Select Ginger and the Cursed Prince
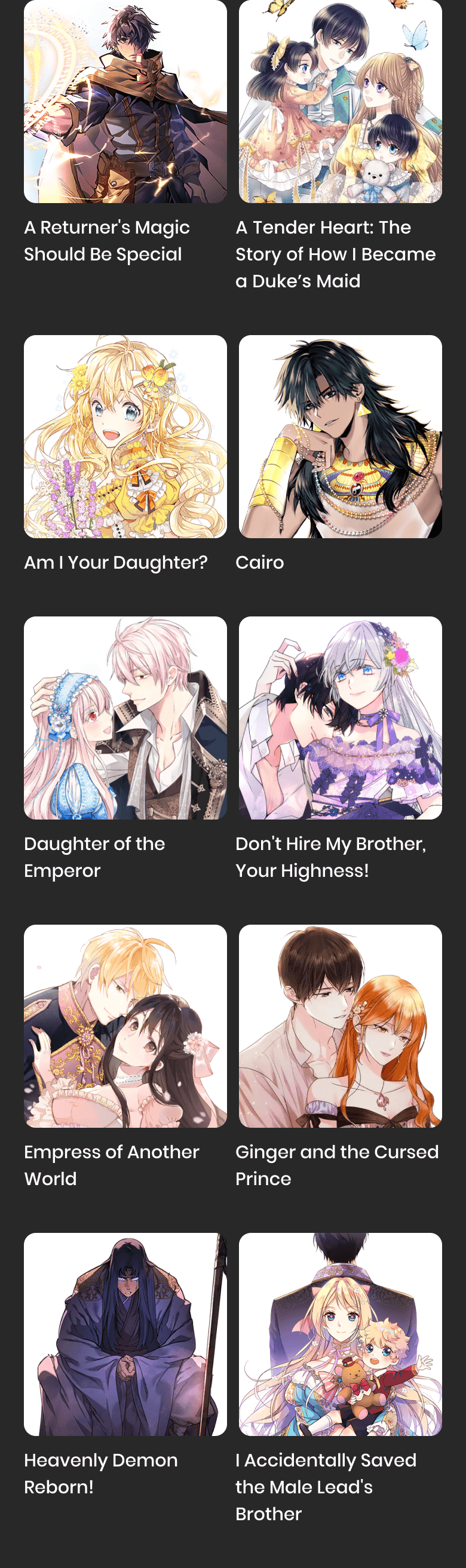Viewport: 466px width, 1568px height. coord(340,1026)
